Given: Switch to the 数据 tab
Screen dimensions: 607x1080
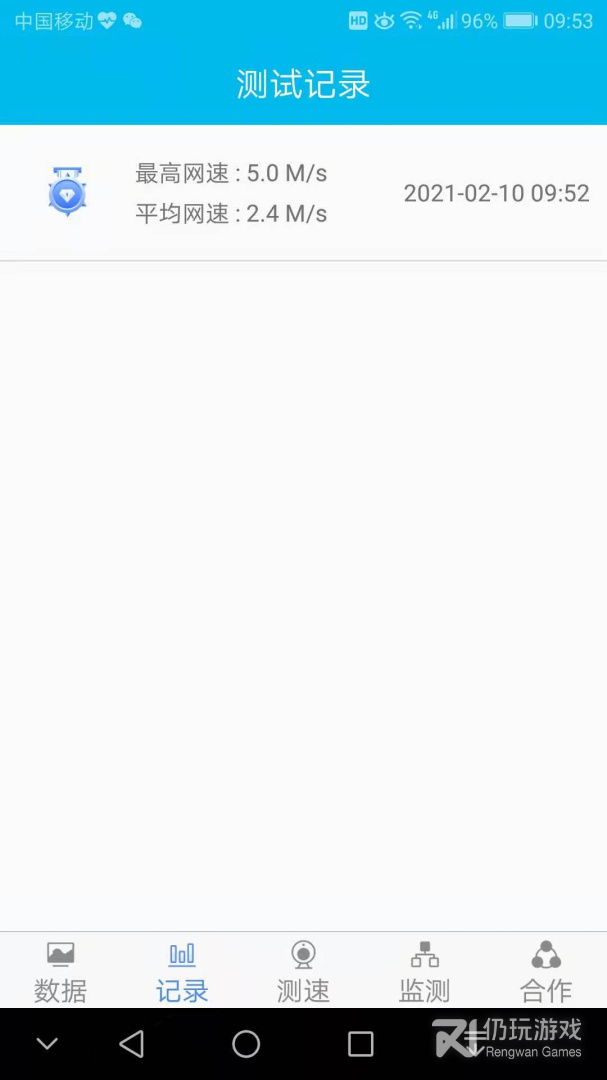Looking at the screenshot, I should coord(61,971).
